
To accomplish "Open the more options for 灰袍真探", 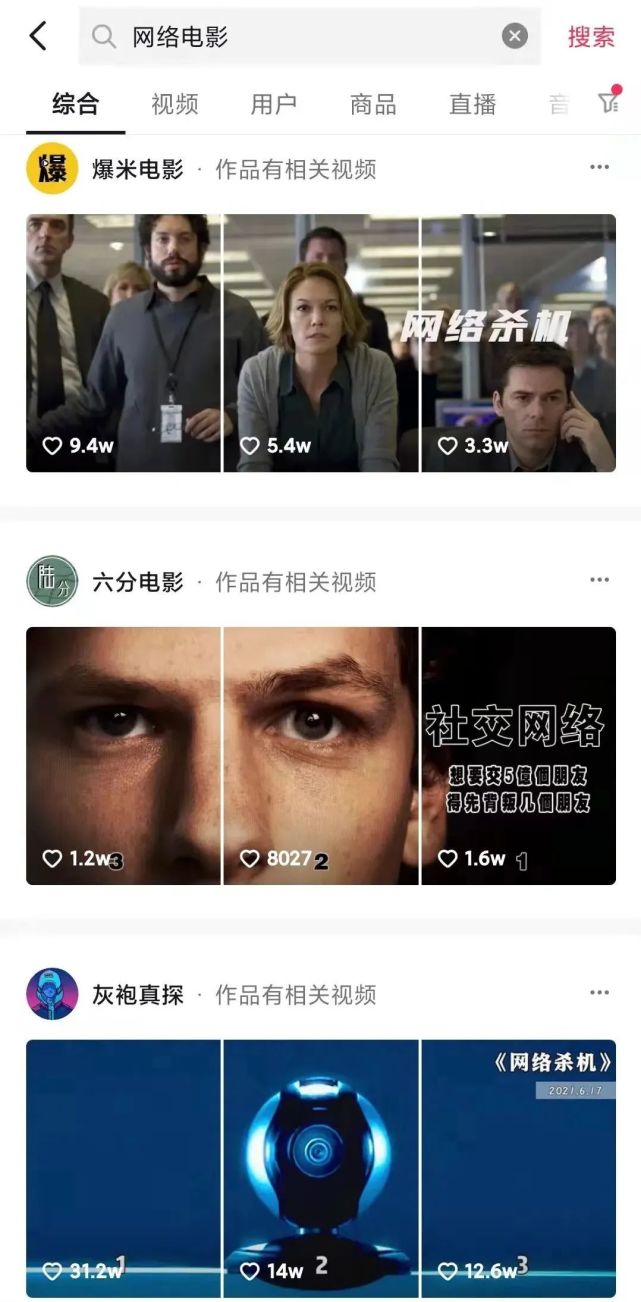I will (599, 993).
